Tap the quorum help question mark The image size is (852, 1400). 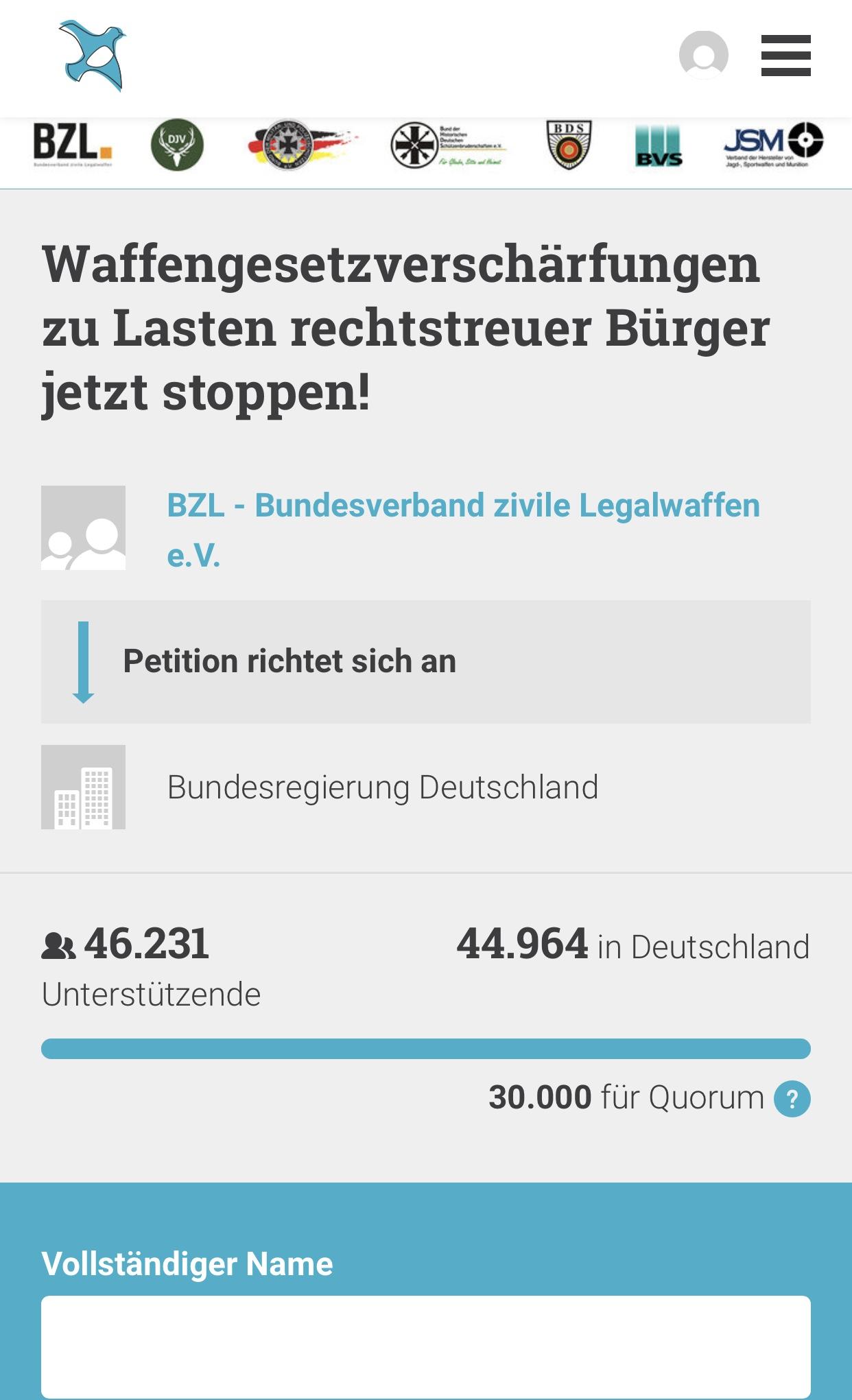792,1099
